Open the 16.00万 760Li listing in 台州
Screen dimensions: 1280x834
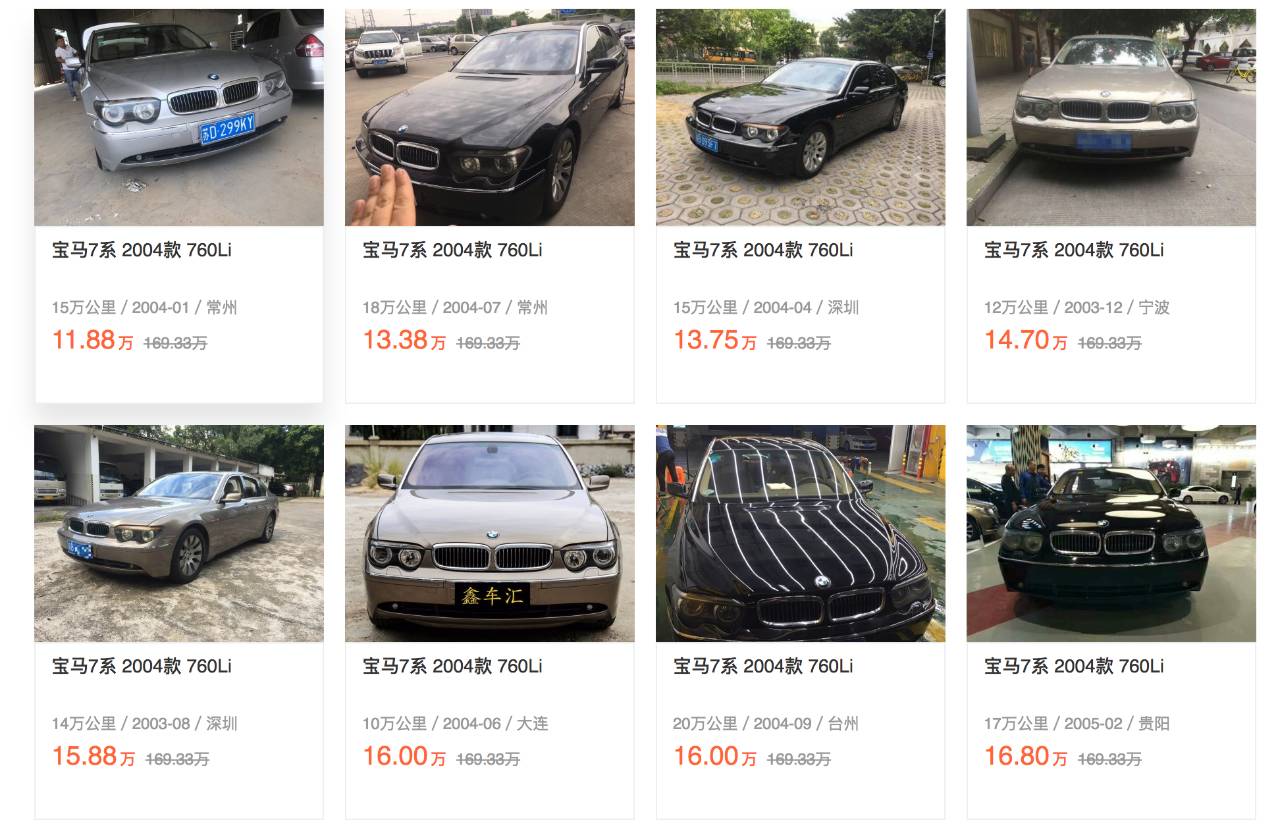[x=800, y=622]
